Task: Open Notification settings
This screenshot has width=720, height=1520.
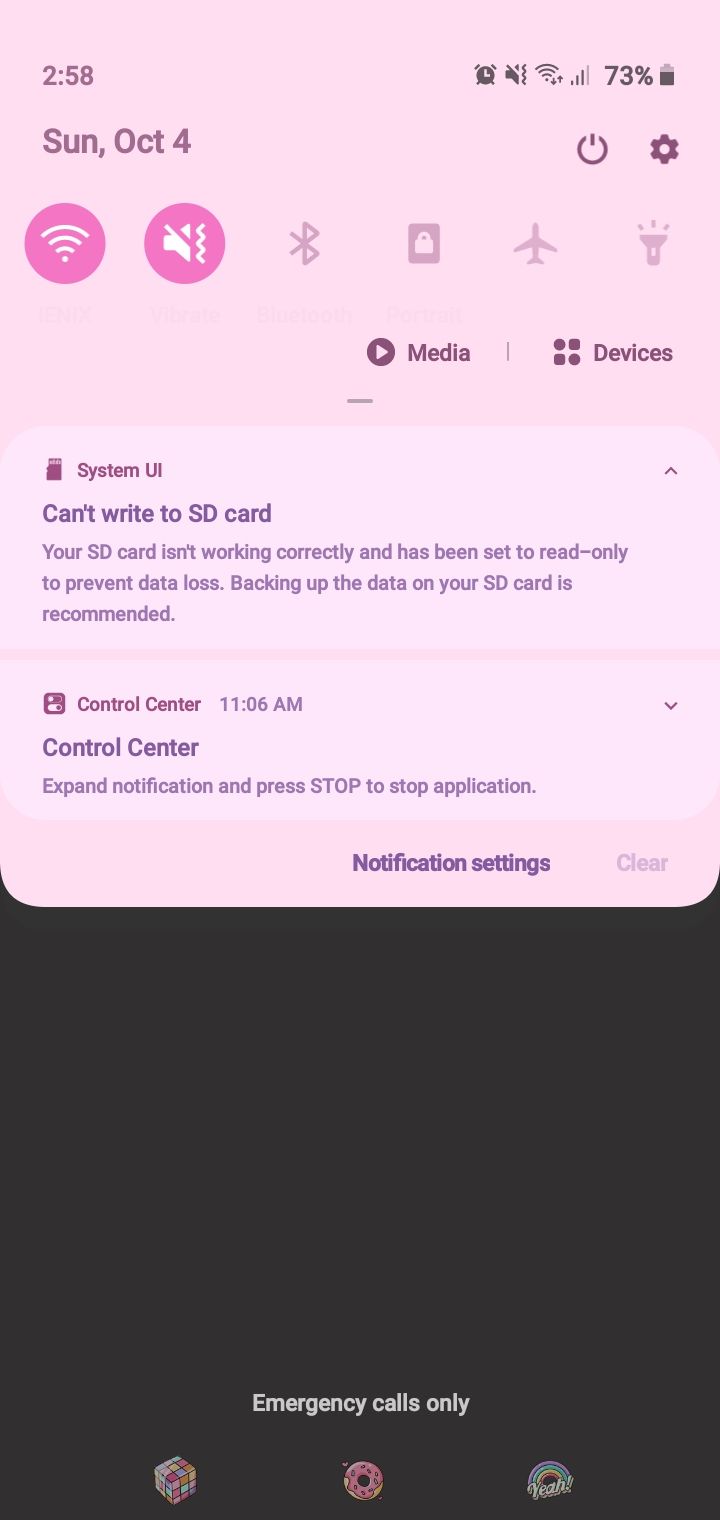Action: coord(451,863)
